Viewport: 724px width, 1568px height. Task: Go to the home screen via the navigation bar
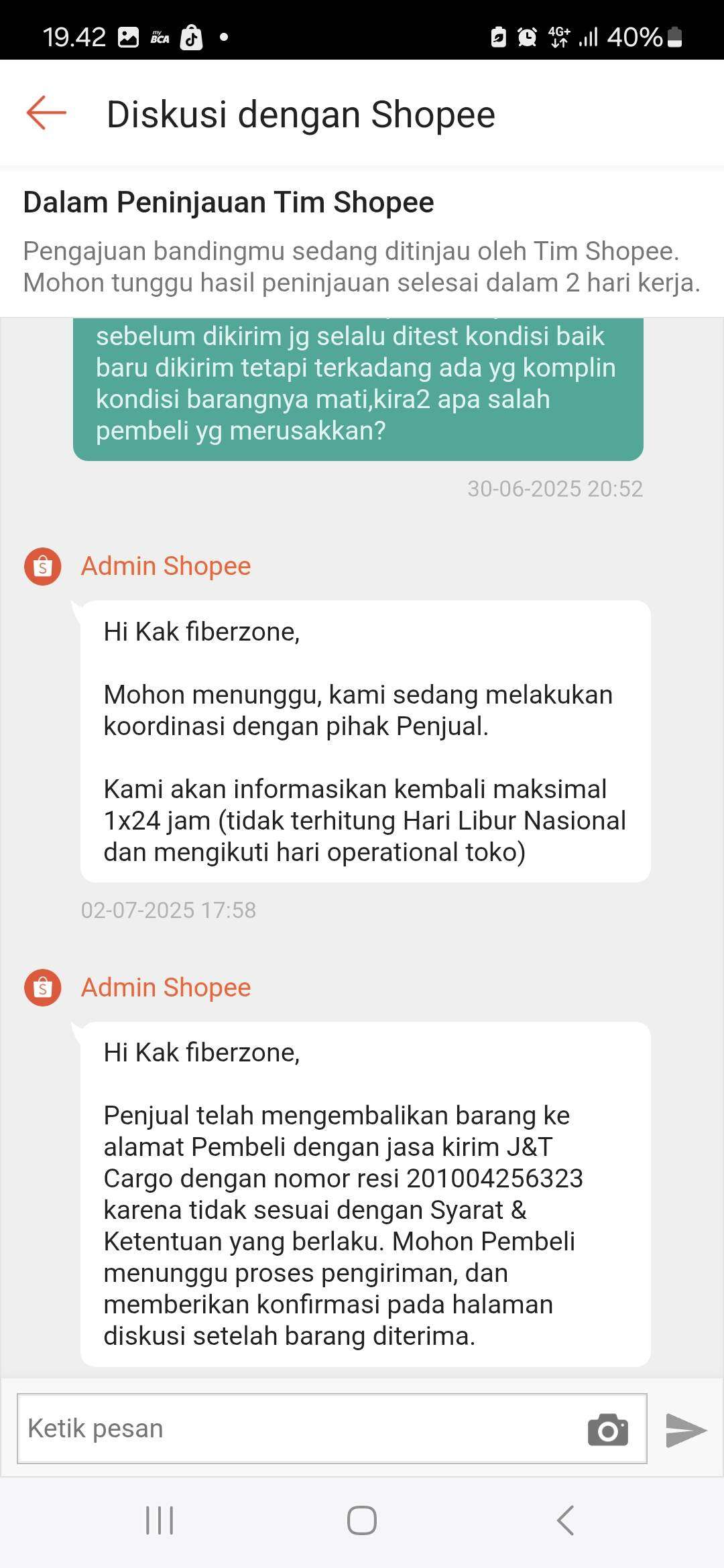tap(362, 1520)
